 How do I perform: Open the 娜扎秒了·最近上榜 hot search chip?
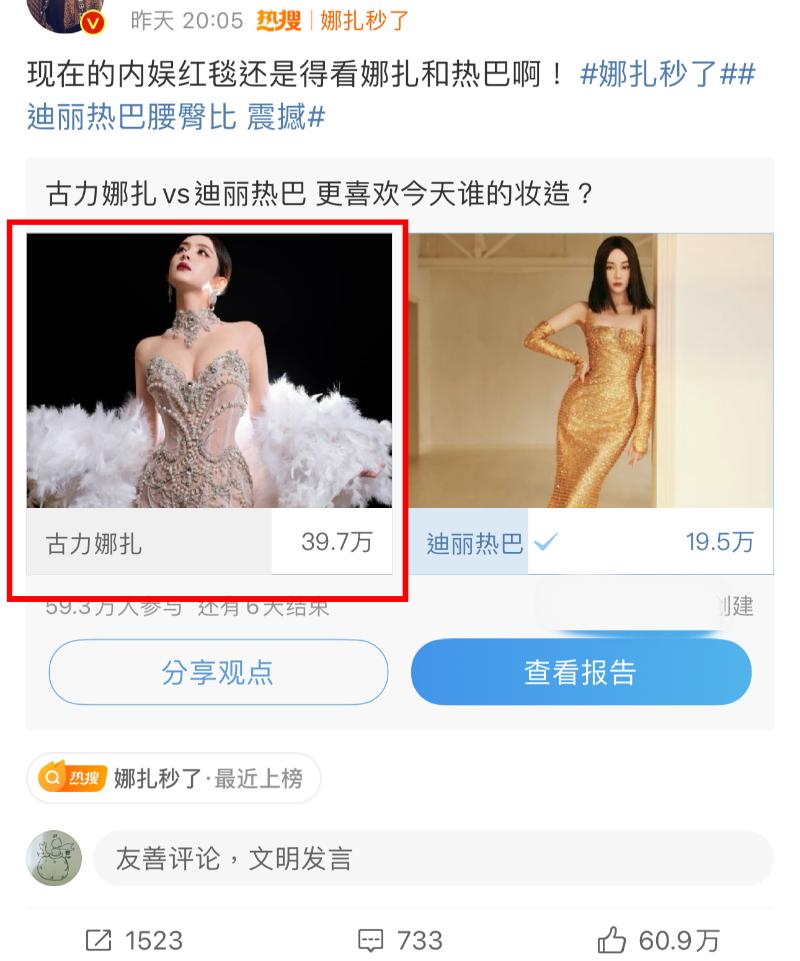point(174,778)
